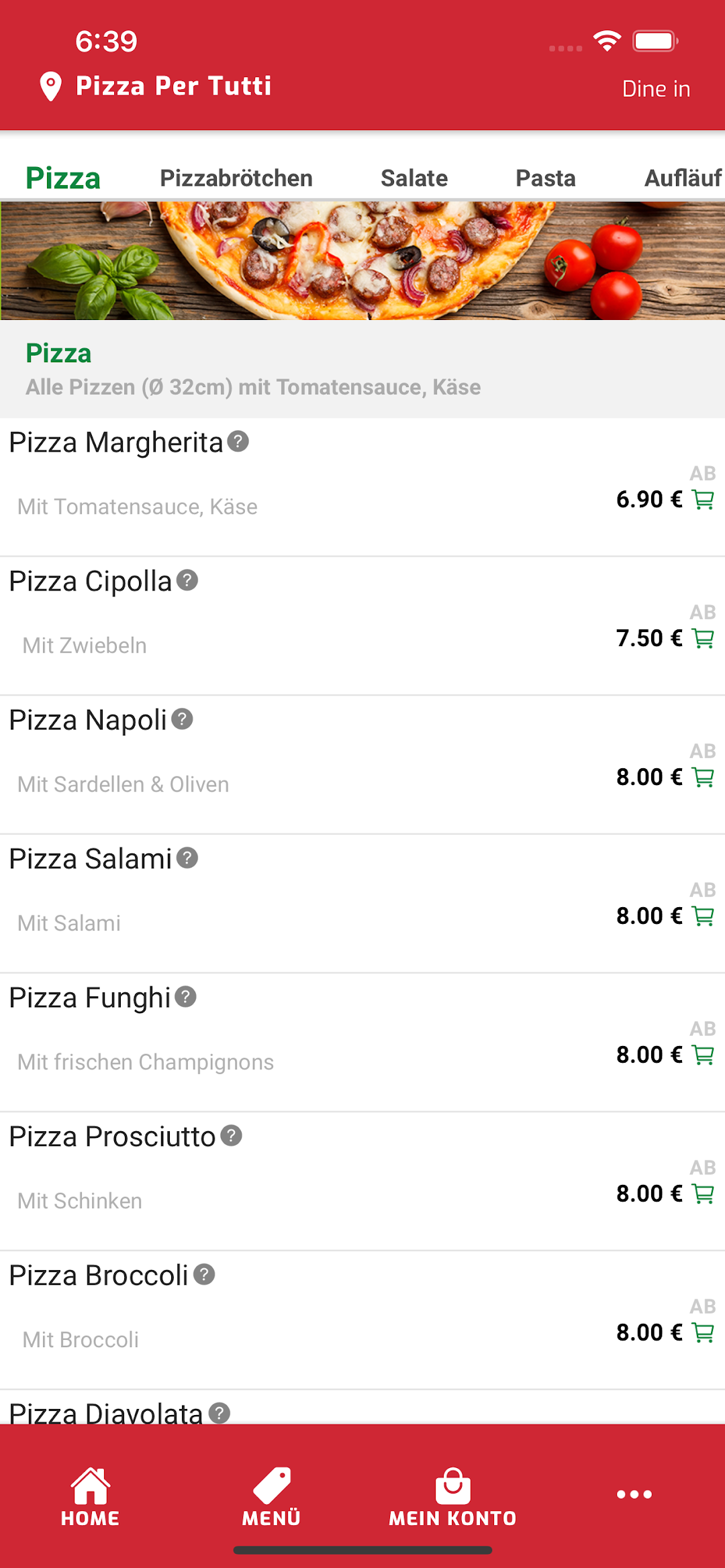
Task: Add Pizza Prosciutto to the cart
Action: click(x=703, y=1194)
